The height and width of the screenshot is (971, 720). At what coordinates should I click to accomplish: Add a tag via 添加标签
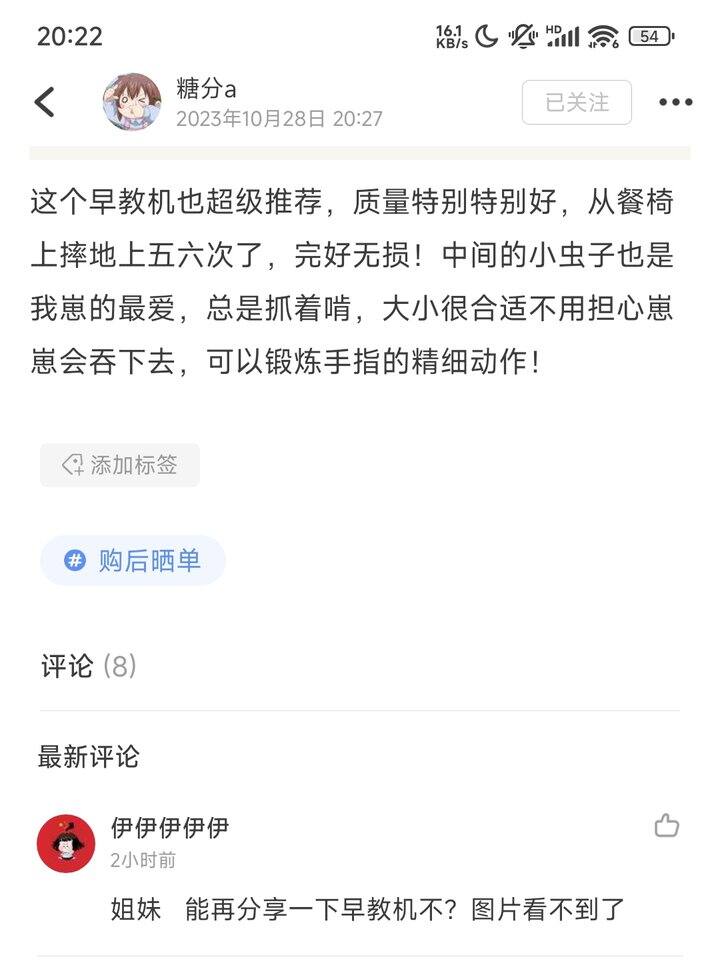(x=120, y=465)
